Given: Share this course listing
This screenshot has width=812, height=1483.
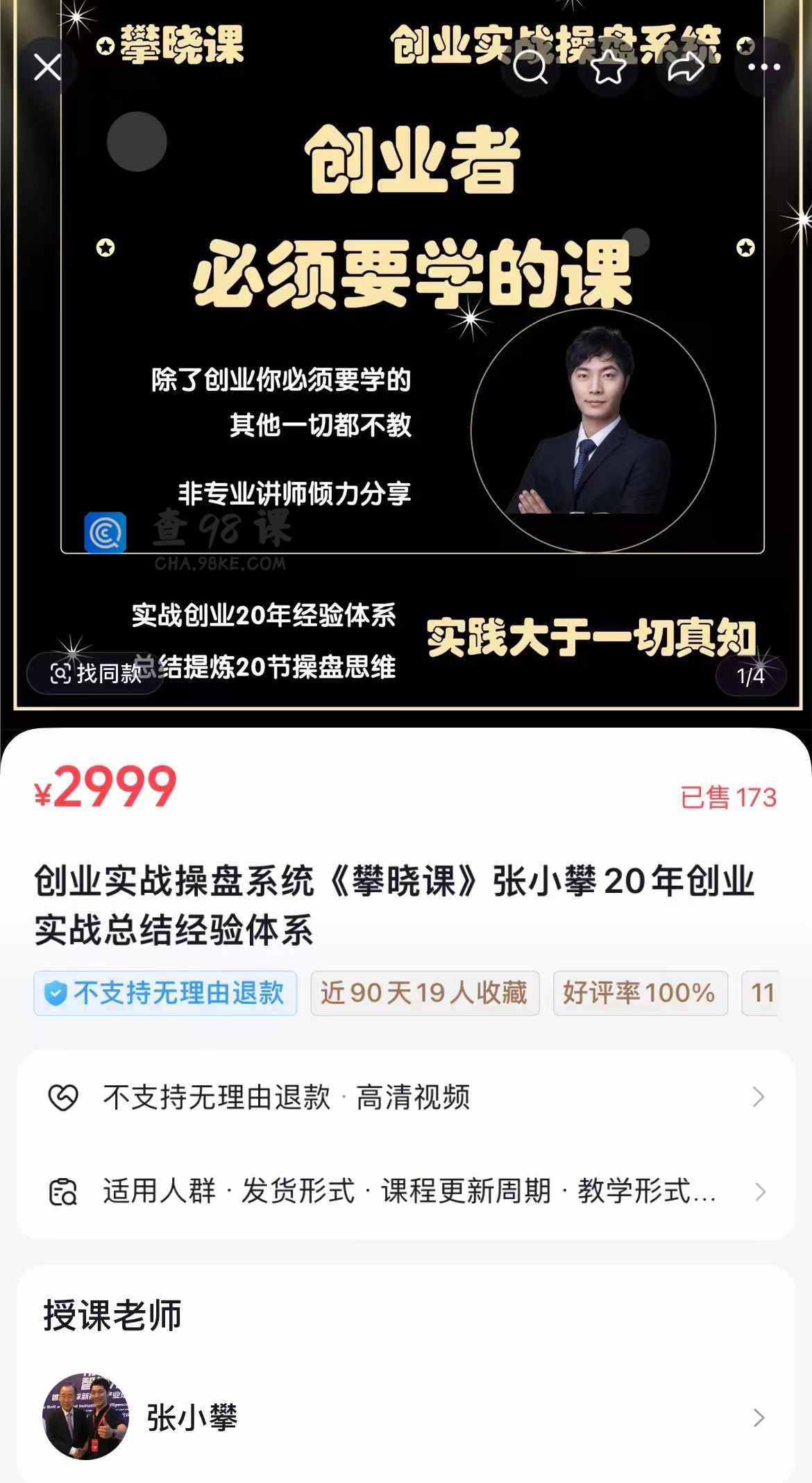Looking at the screenshot, I should [x=686, y=67].
